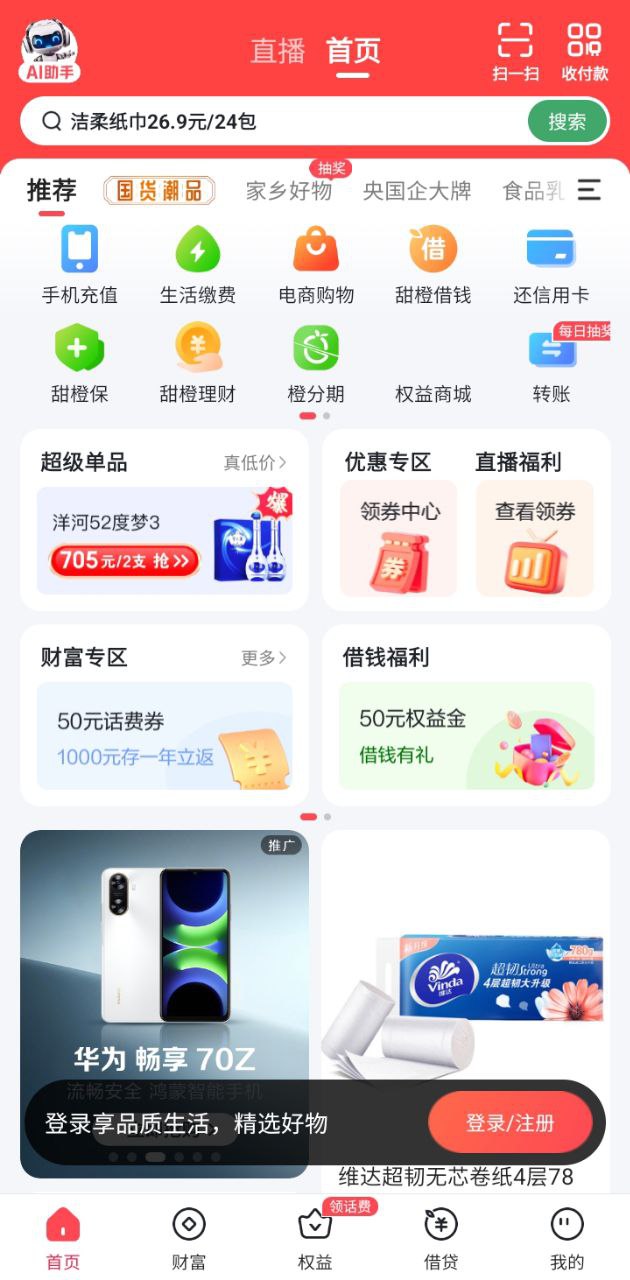630x1280 pixels.
Task: Go to 甜橙借钱 loan service
Action: coord(432,264)
